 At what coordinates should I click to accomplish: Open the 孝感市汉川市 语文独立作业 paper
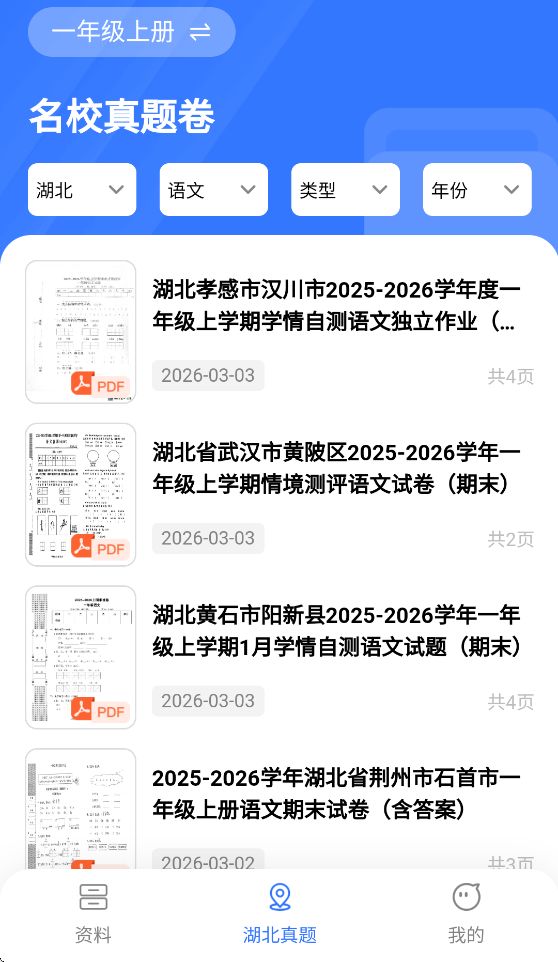(x=279, y=332)
